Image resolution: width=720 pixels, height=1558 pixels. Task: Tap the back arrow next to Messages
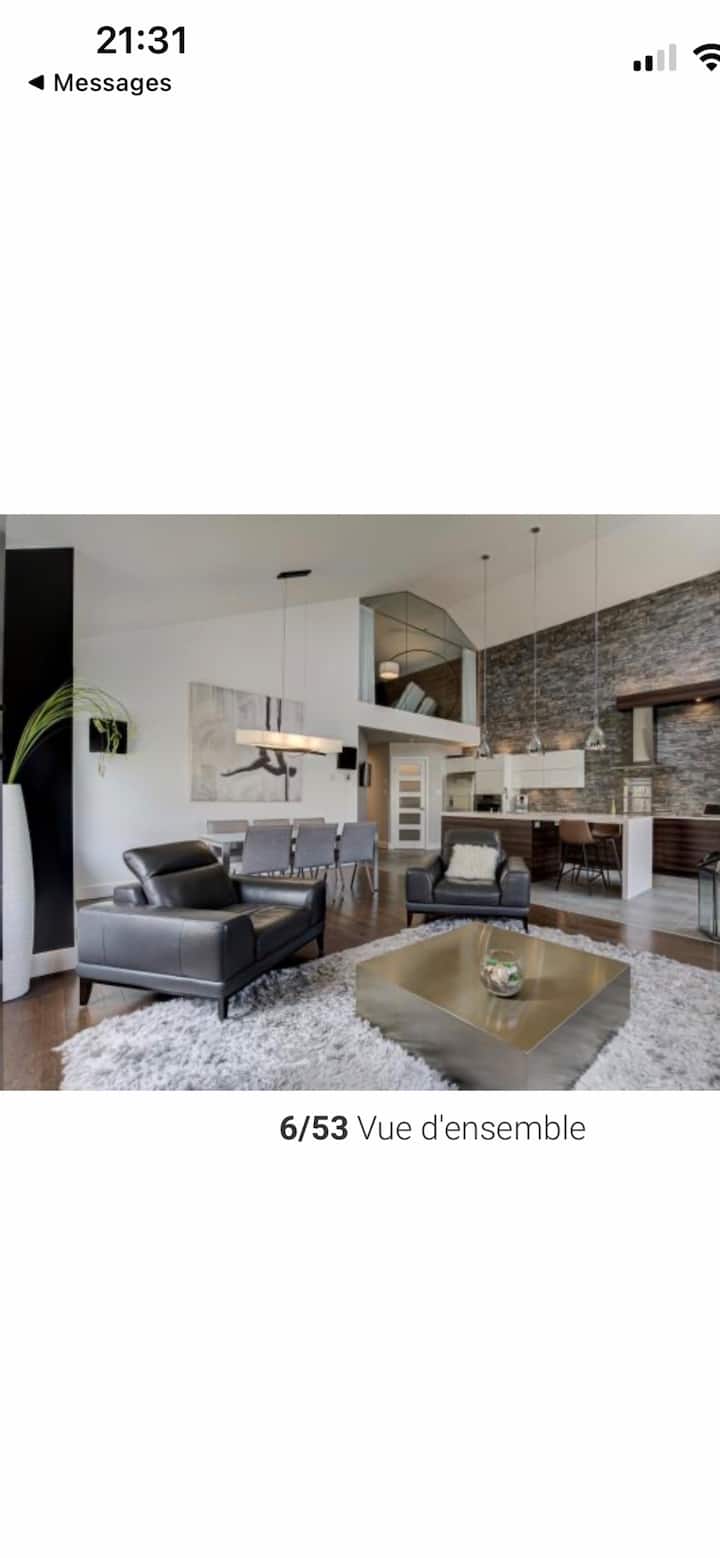pos(36,83)
